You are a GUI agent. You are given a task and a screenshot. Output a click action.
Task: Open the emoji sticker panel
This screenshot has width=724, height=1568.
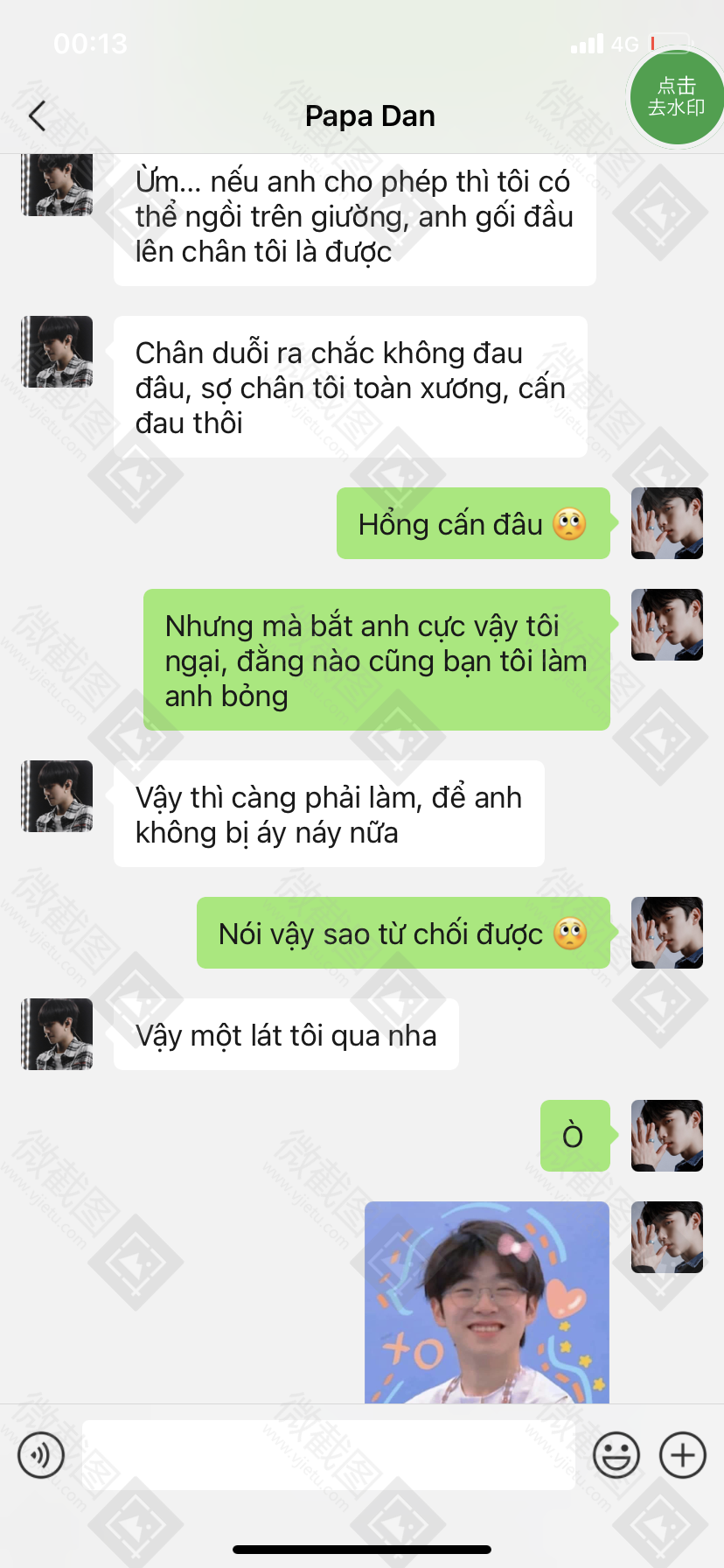[616, 1455]
